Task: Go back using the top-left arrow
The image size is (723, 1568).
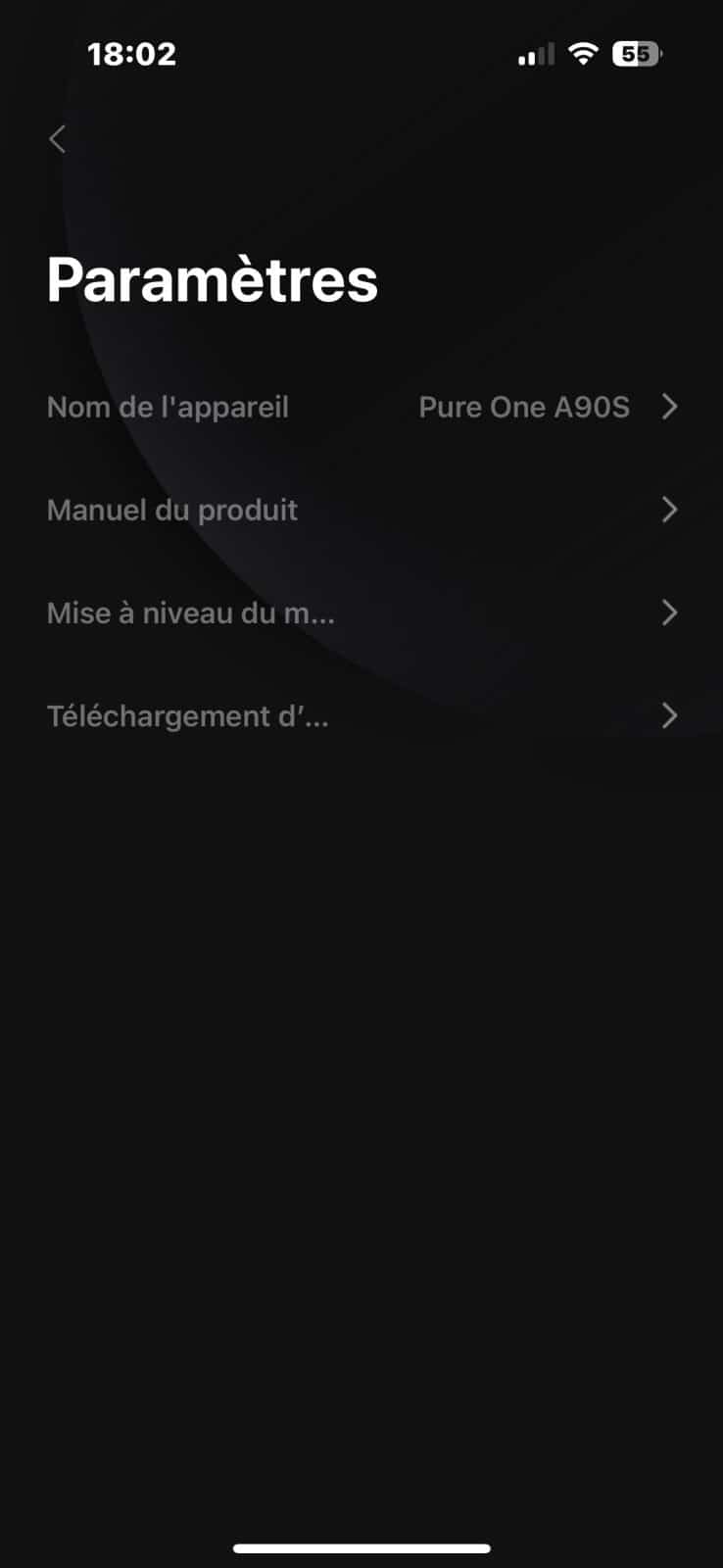Action: (58, 139)
